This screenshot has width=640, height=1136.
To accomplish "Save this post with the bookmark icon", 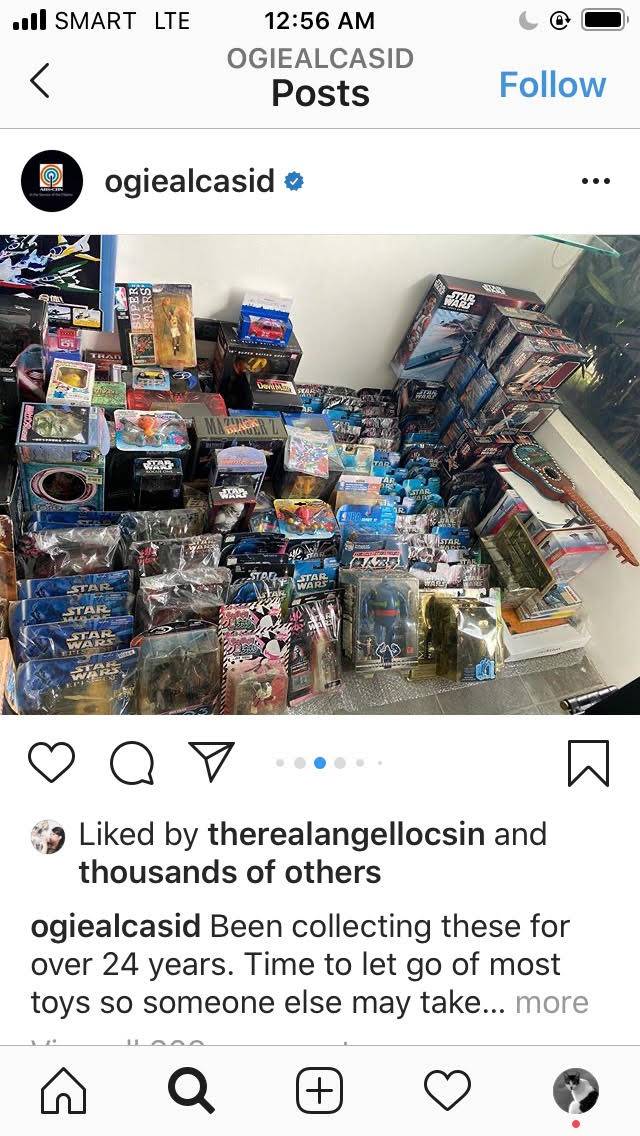I will pos(588,764).
